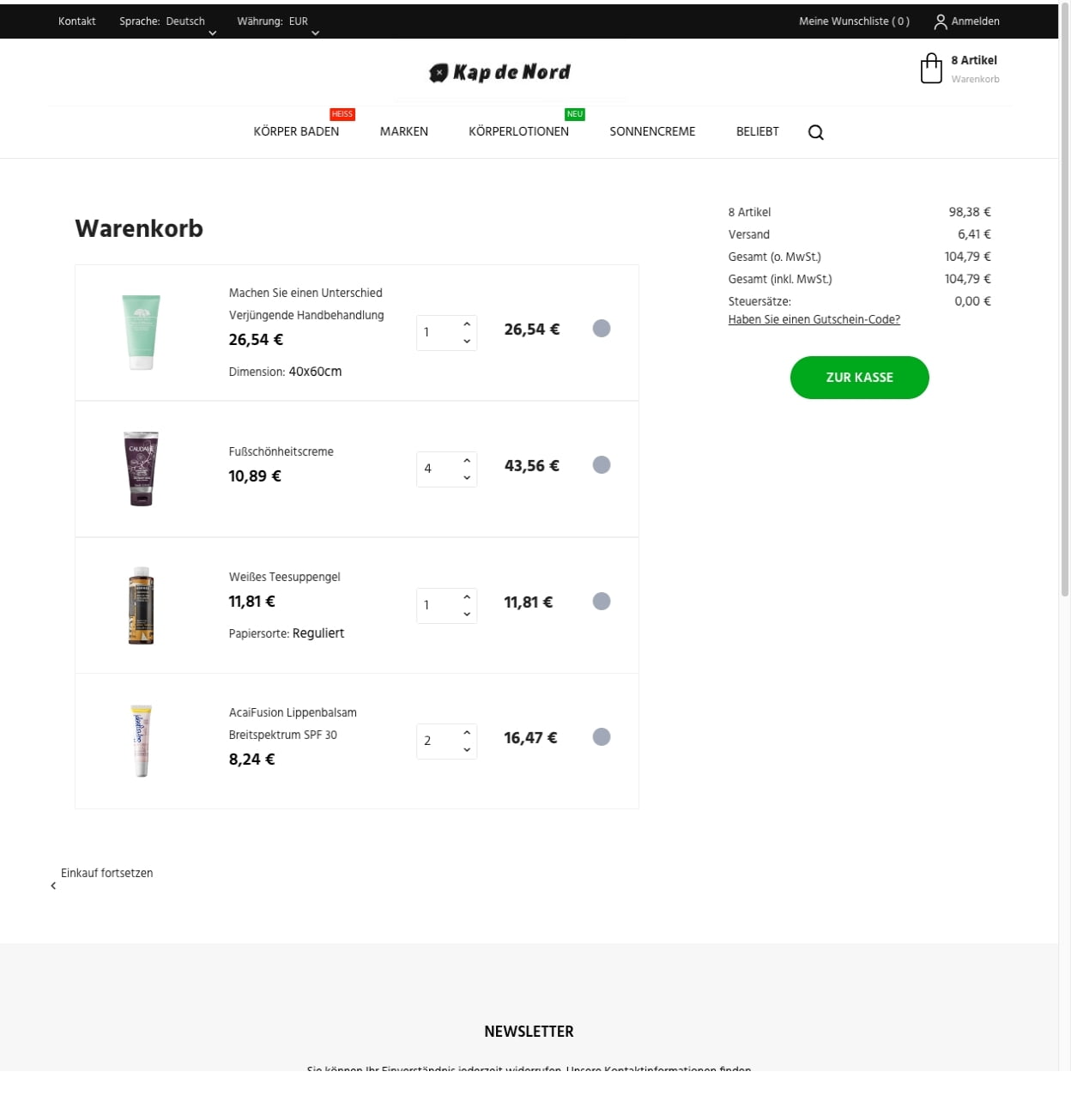Screen dimensions: 1071x1120
Task: Browse Sonnencreme category
Action: 652,131
